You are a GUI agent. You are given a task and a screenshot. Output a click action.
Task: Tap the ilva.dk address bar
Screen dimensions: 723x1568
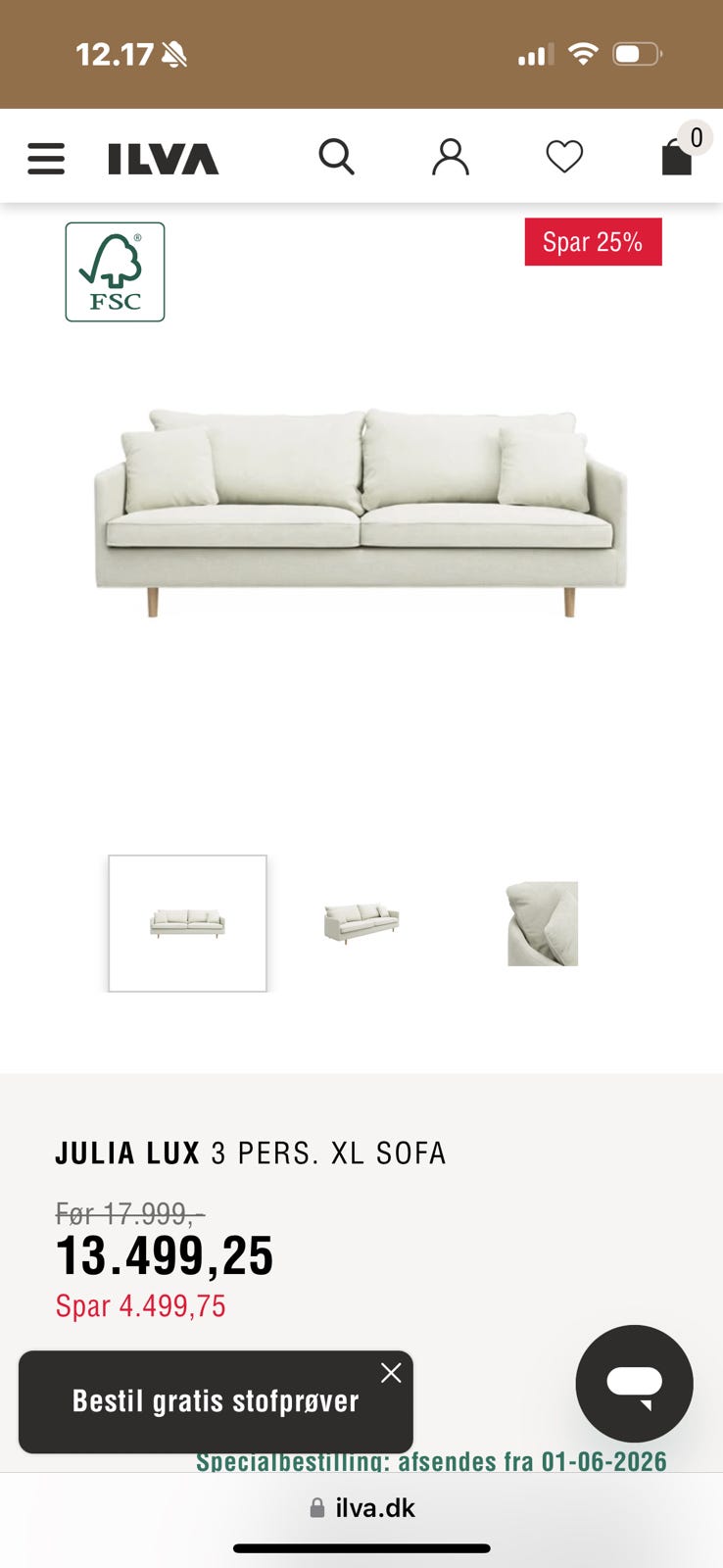click(362, 1507)
